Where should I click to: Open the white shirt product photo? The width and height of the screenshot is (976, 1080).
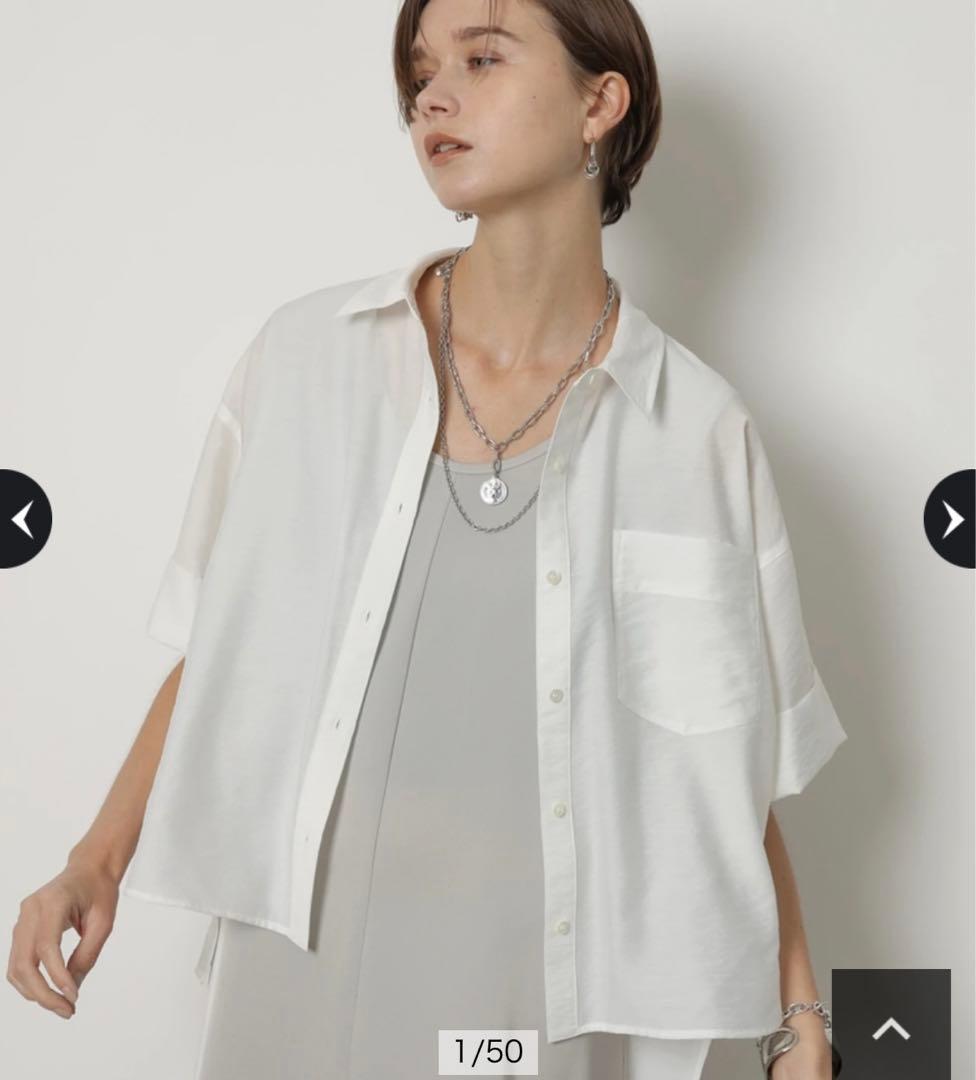pyautogui.click(x=488, y=600)
